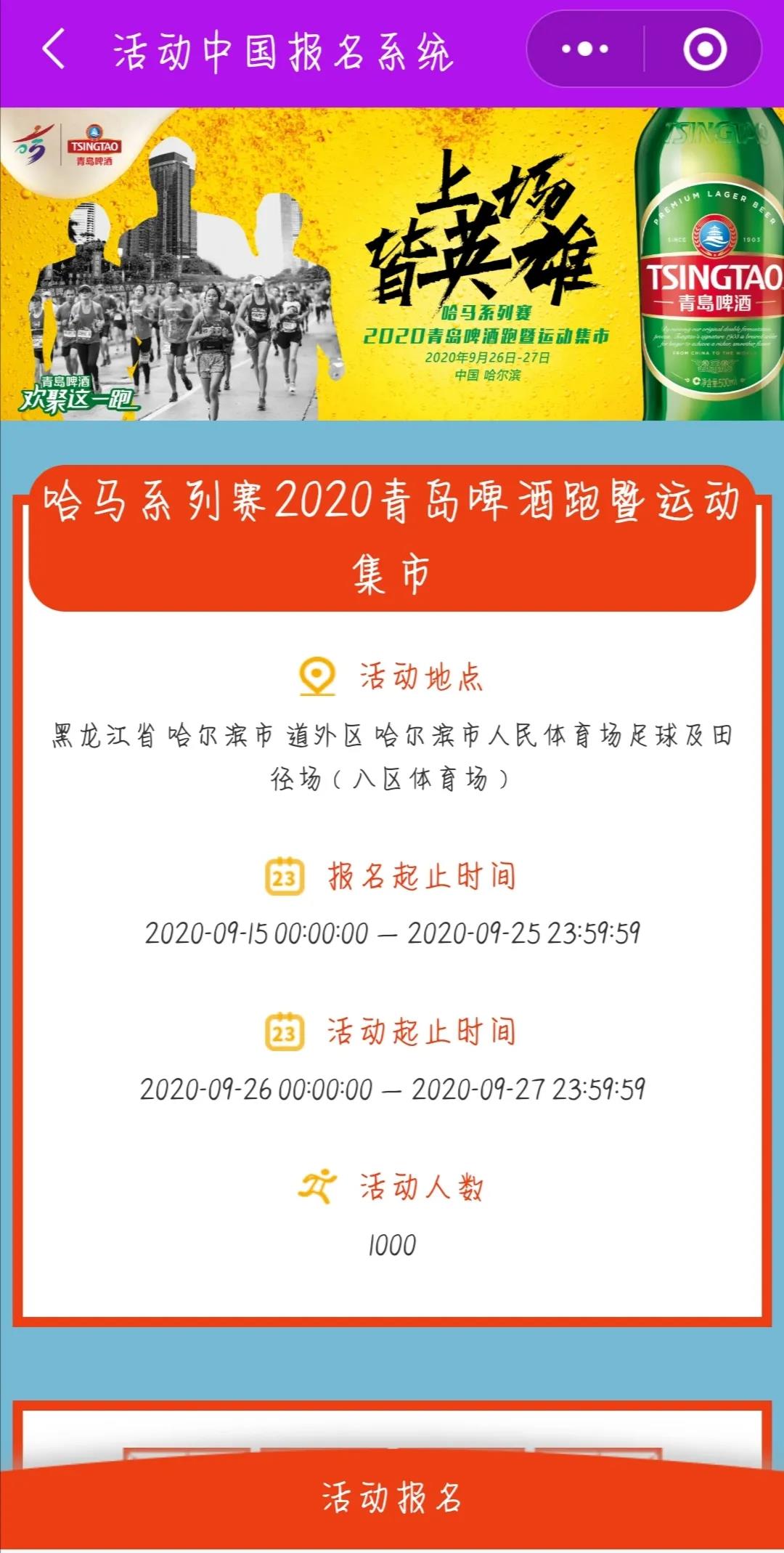Image resolution: width=784 pixels, height=1553 pixels.
Task: Tap the 活动报名 registration button
Action: [x=392, y=1499]
